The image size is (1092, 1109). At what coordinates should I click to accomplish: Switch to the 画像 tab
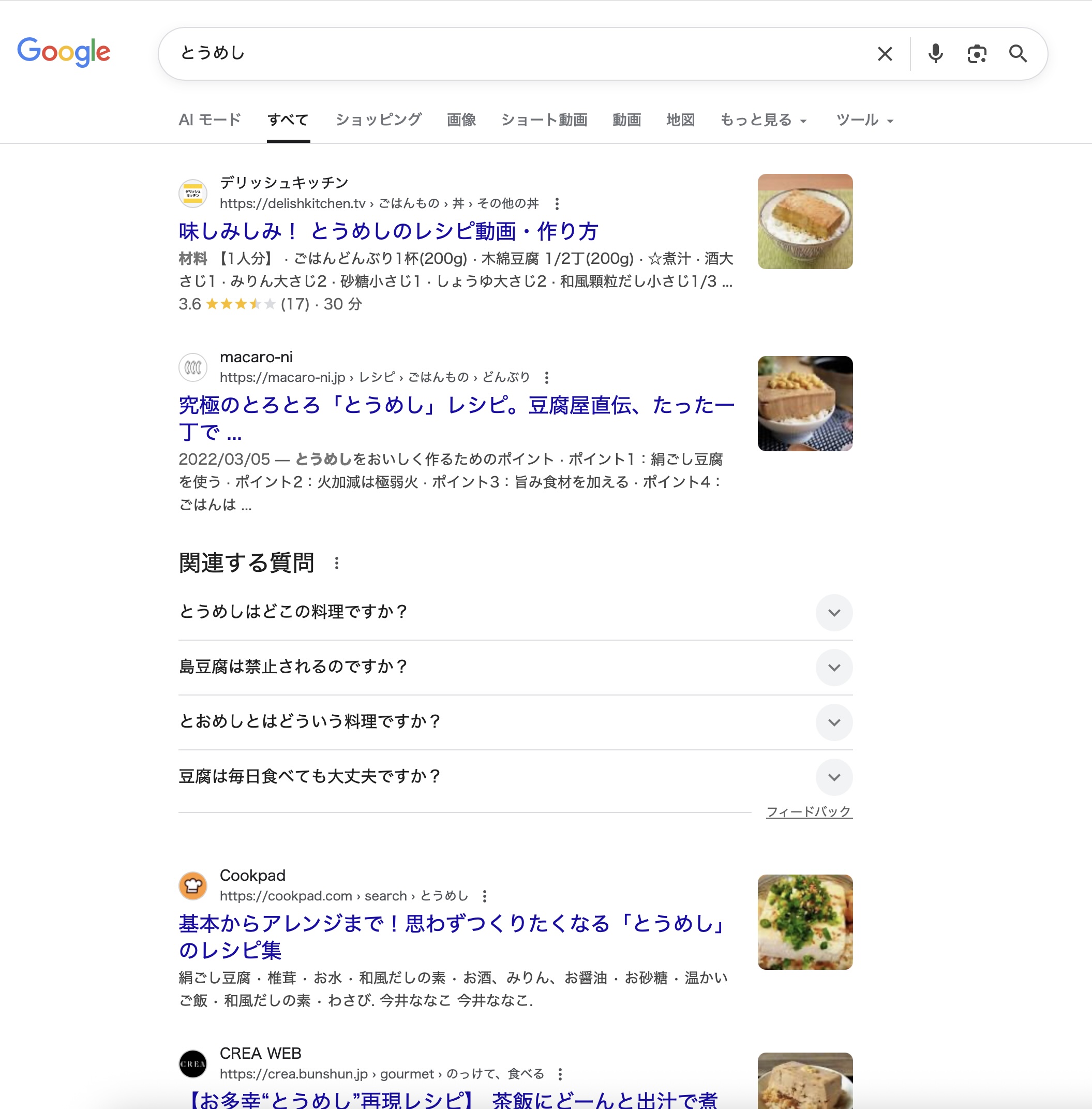pos(461,120)
